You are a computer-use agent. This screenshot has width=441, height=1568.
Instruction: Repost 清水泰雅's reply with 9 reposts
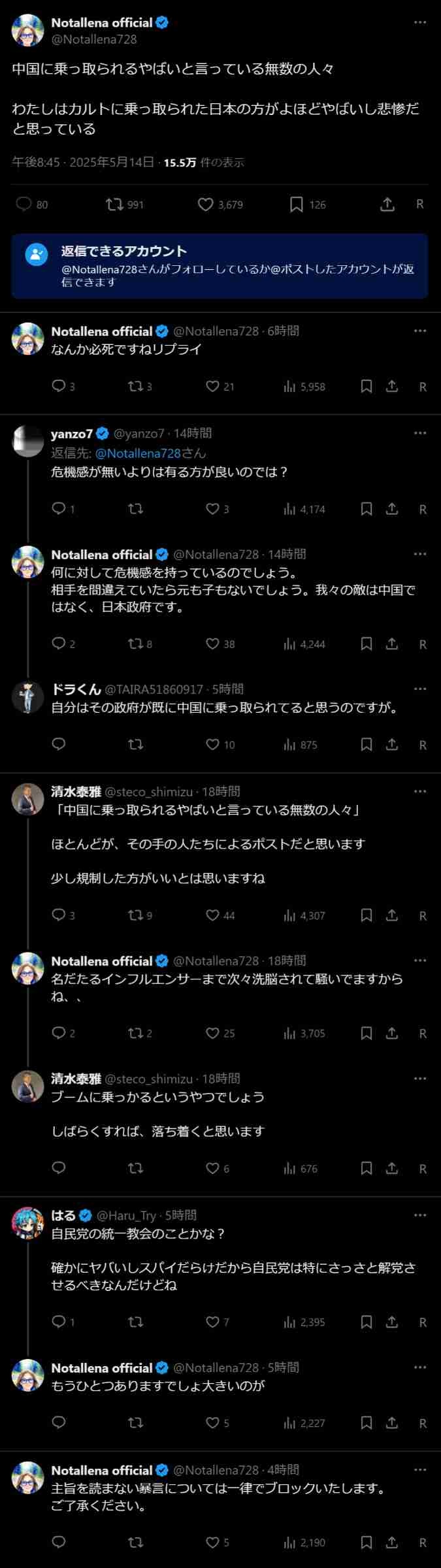[135, 915]
